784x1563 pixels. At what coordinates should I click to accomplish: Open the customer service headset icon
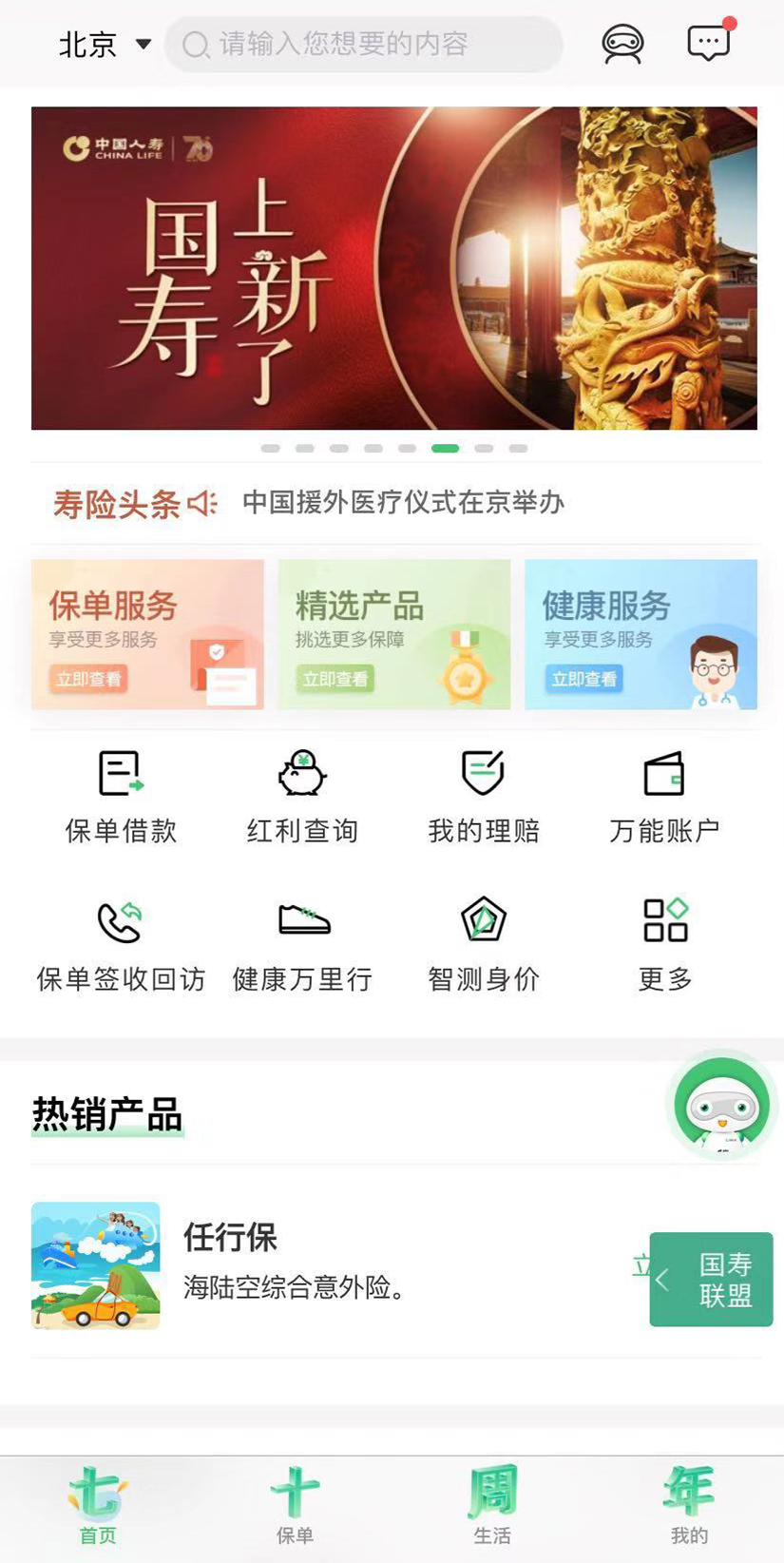622,44
